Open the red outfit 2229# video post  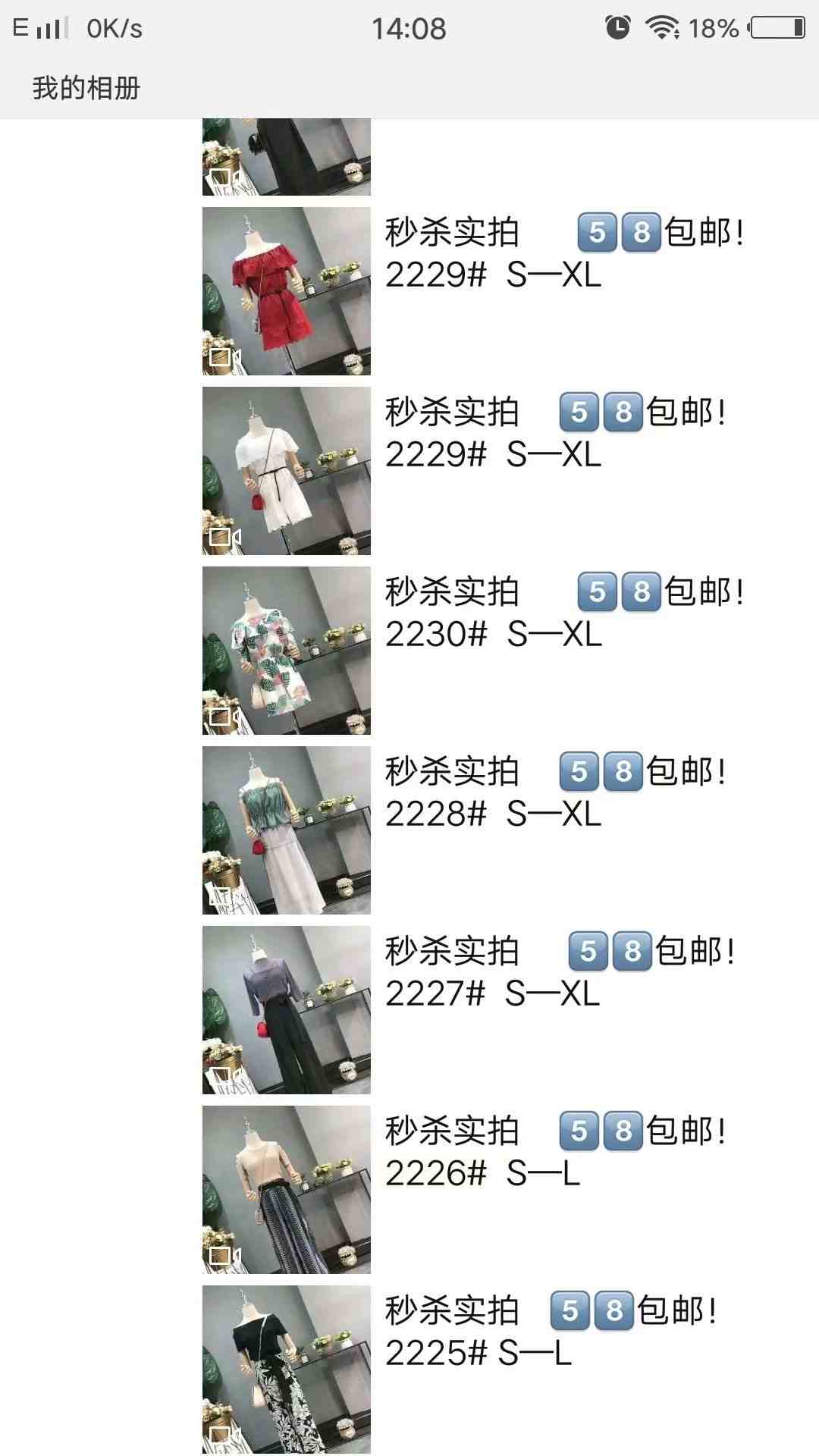[287, 291]
